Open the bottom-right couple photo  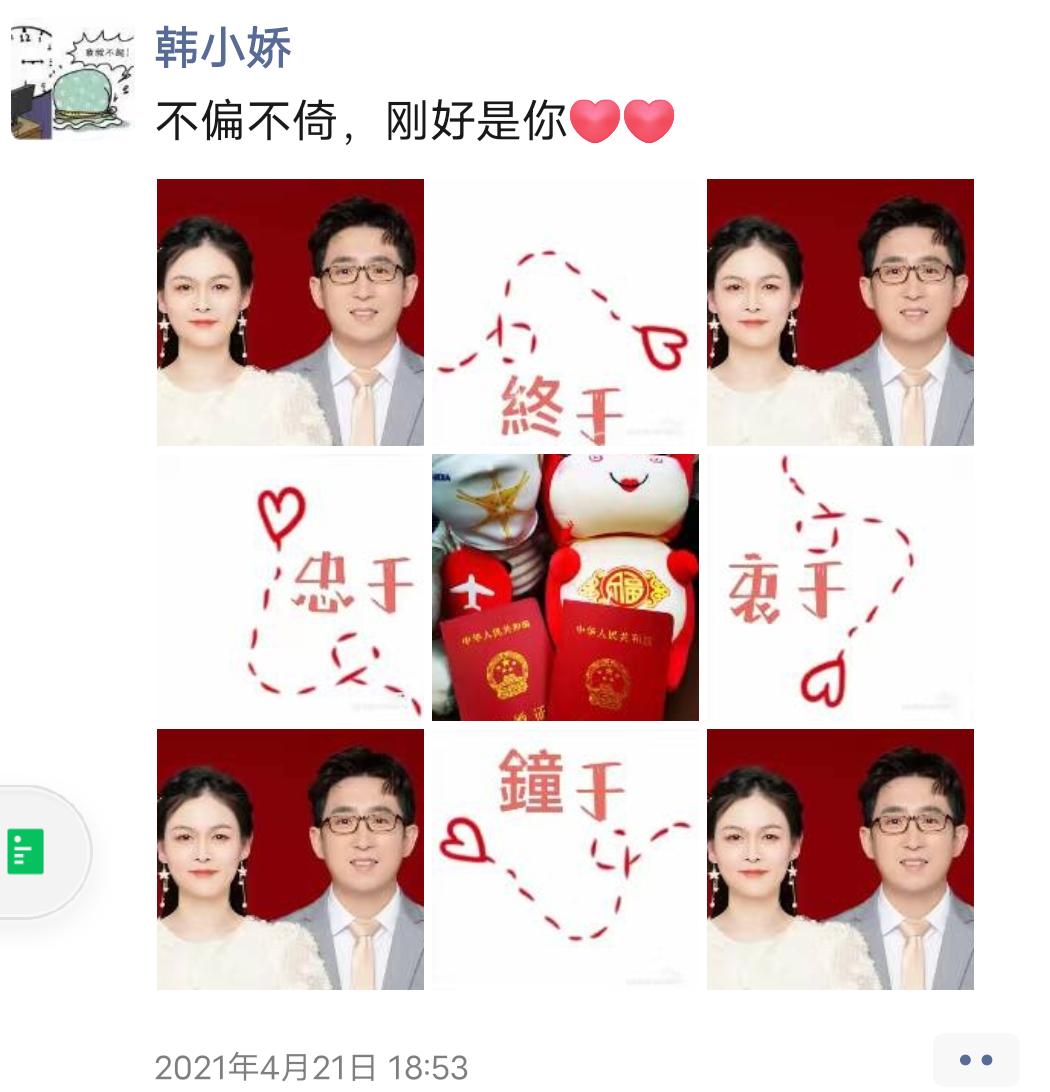coord(840,857)
